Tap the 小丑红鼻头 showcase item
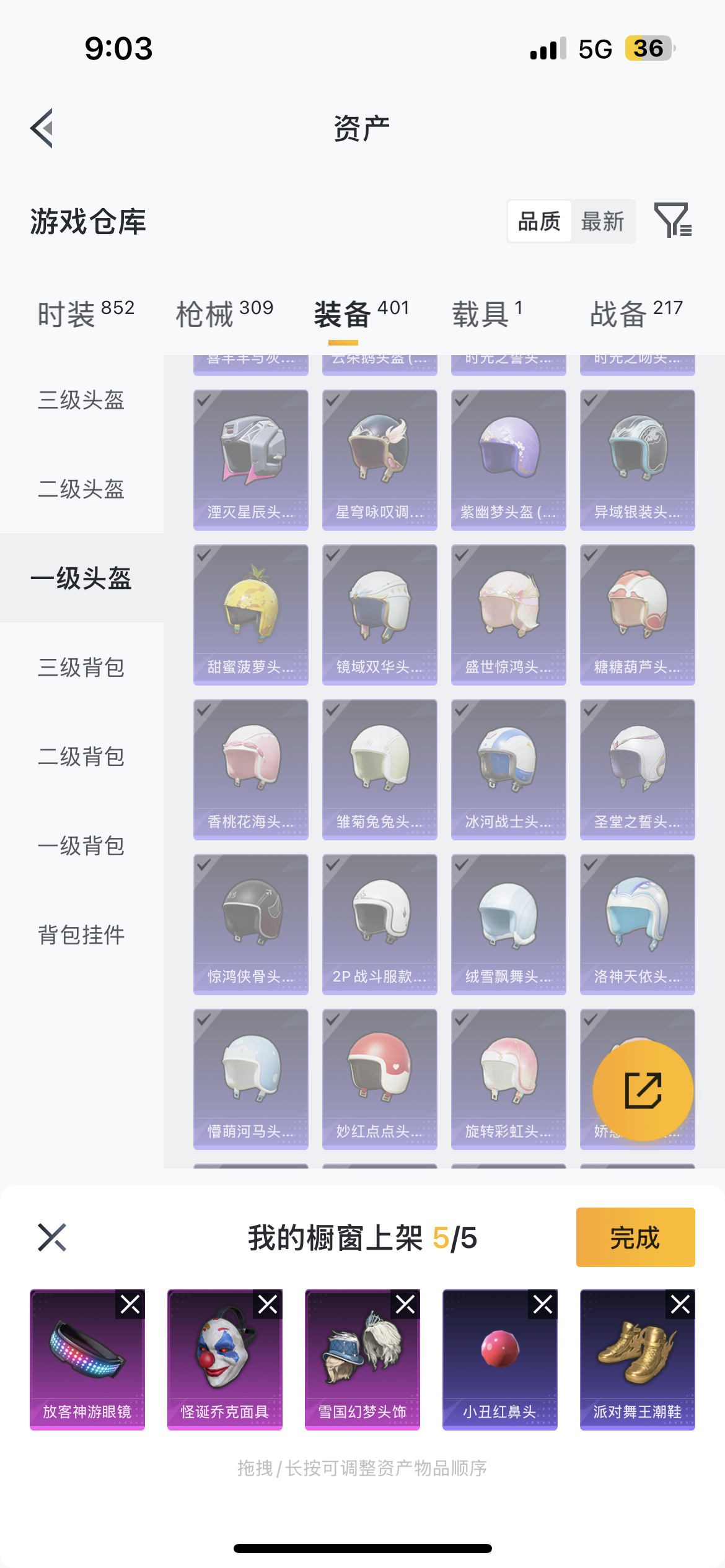 click(500, 1360)
